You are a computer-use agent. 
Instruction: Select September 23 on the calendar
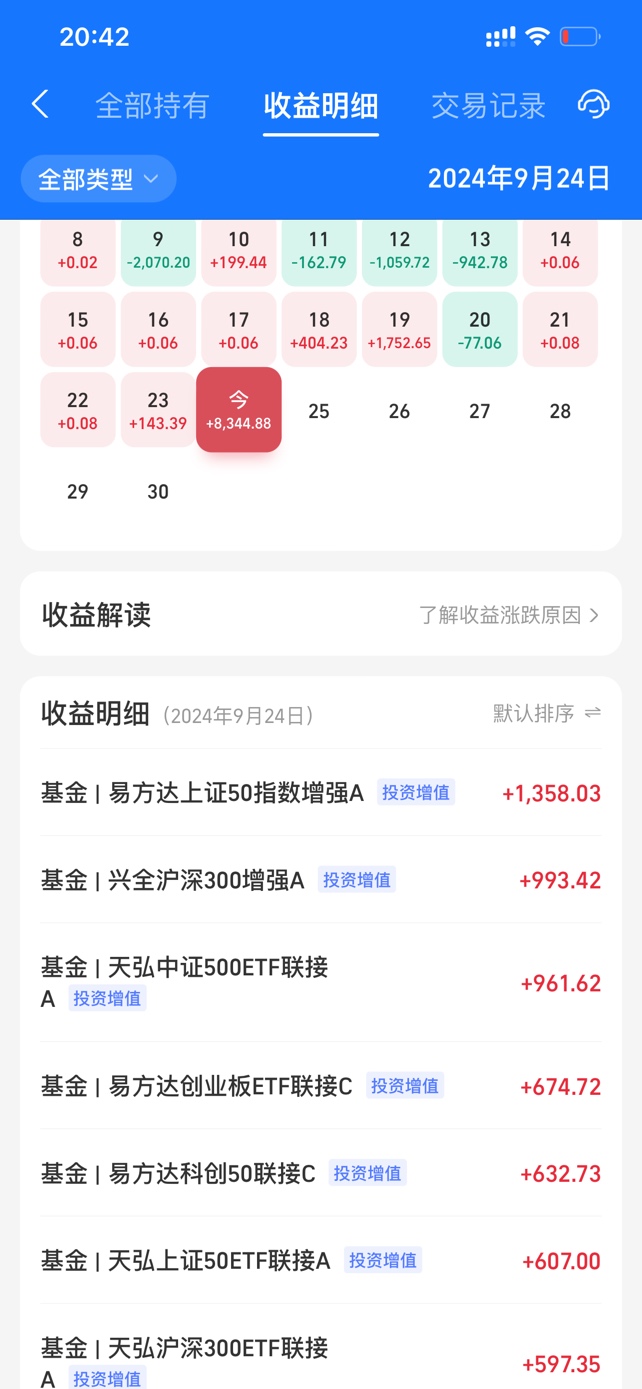(x=158, y=410)
